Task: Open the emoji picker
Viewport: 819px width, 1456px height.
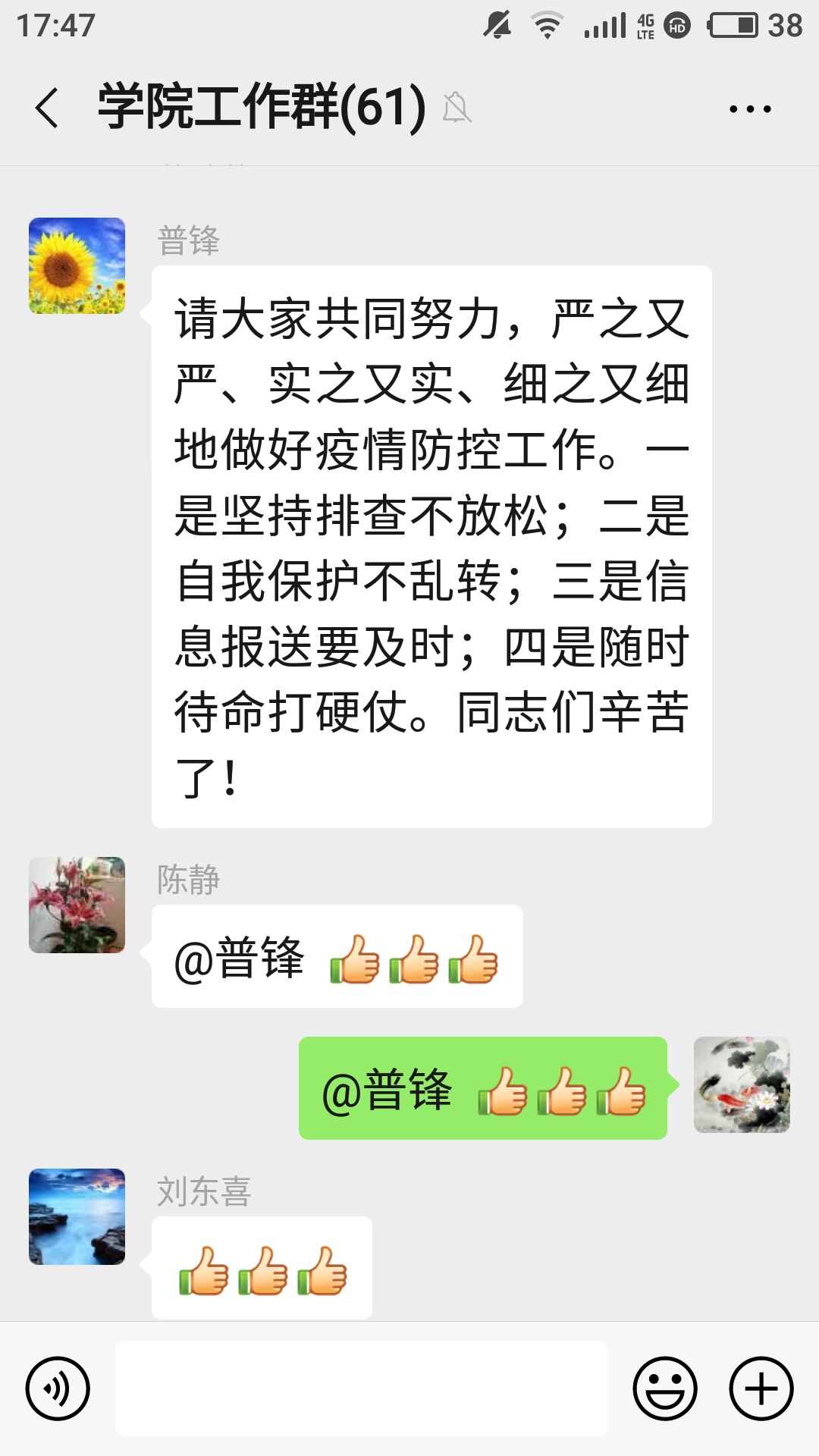Action: pos(665,1389)
